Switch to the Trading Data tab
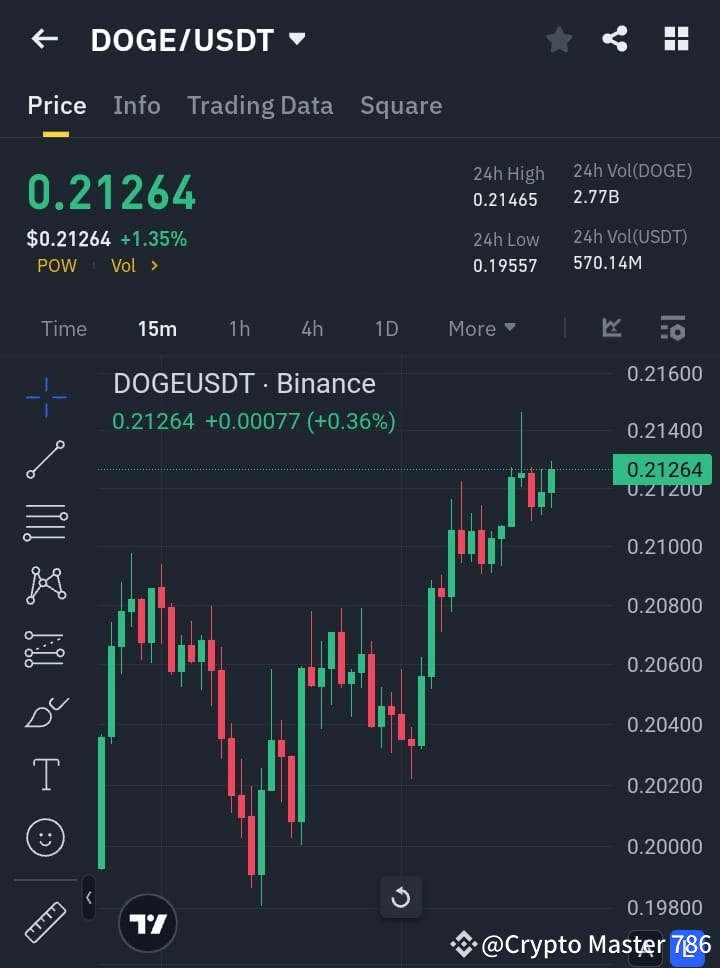This screenshot has width=720, height=968. pos(260,105)
